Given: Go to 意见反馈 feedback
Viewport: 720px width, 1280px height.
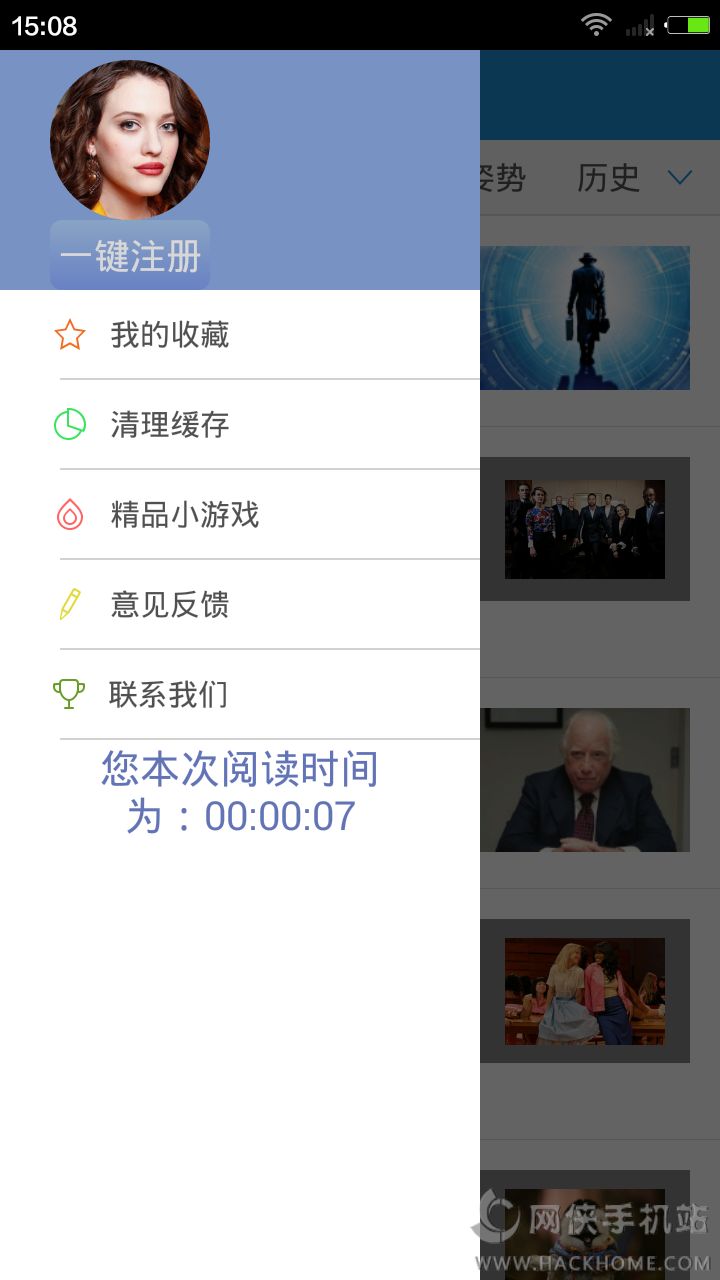Looking at the screenshot, I should [x=170, y=605].
